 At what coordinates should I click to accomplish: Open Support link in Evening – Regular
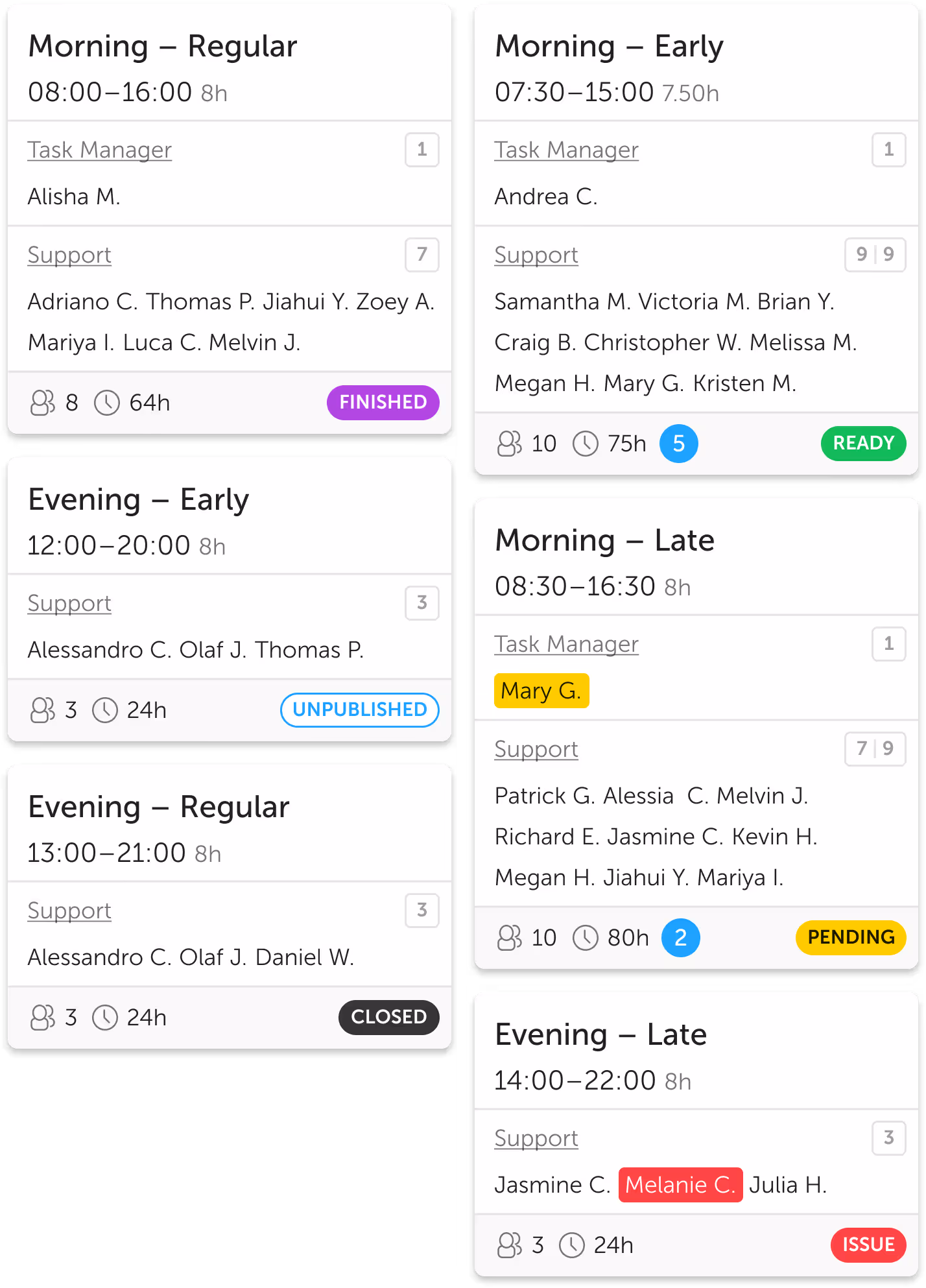69,911
